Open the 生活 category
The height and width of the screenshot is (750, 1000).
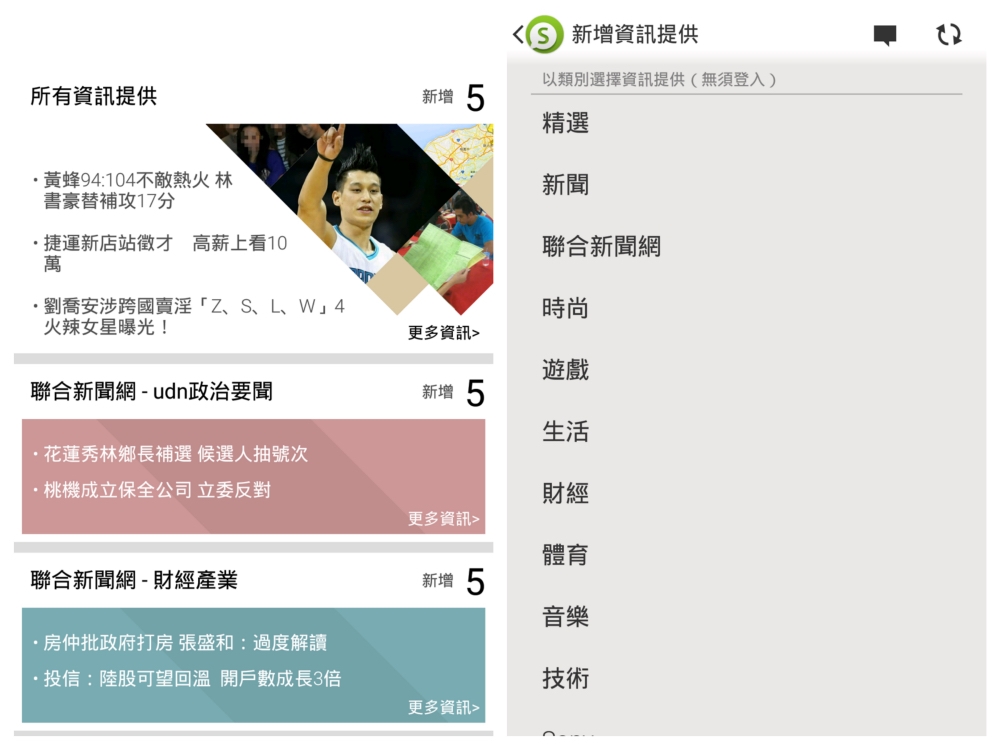click(x=566, y=432)
